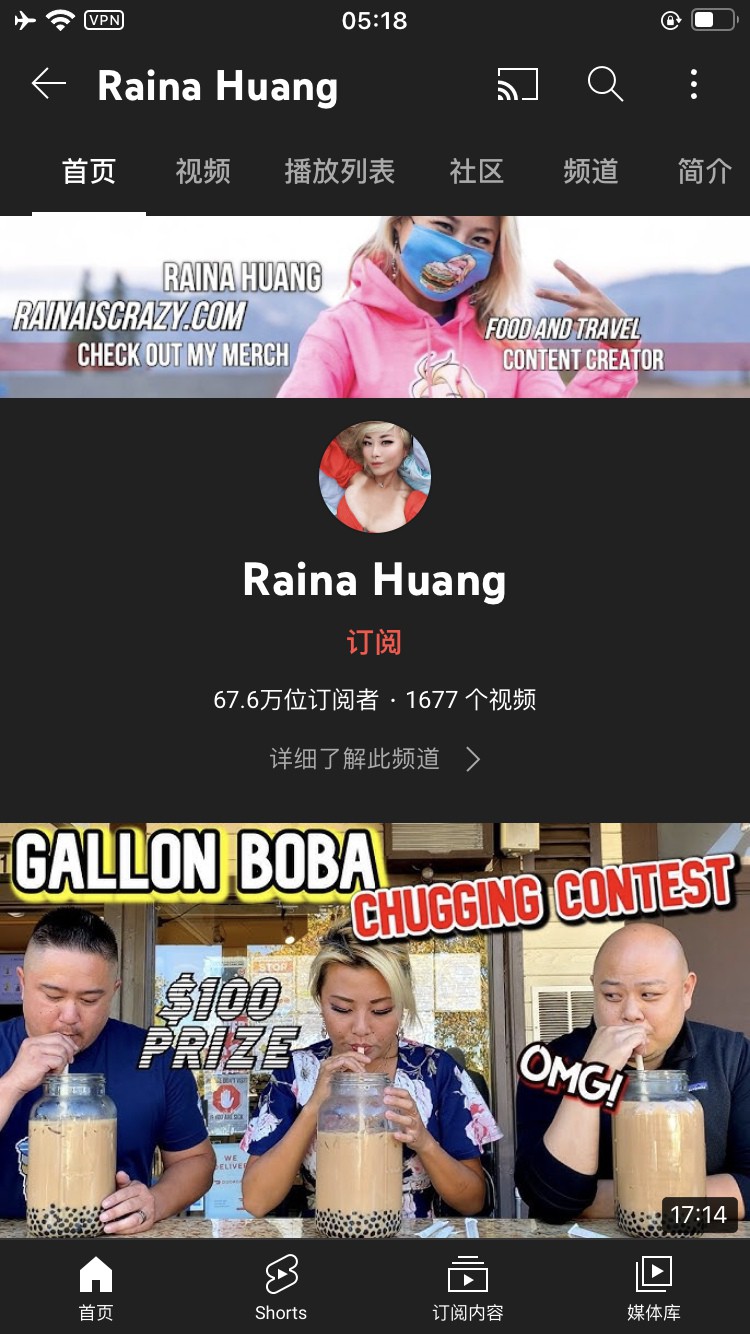Image resolution: width=750 pixels, height=1334 pixels.
Task: Cast to a device
Action: coord(517,85)
